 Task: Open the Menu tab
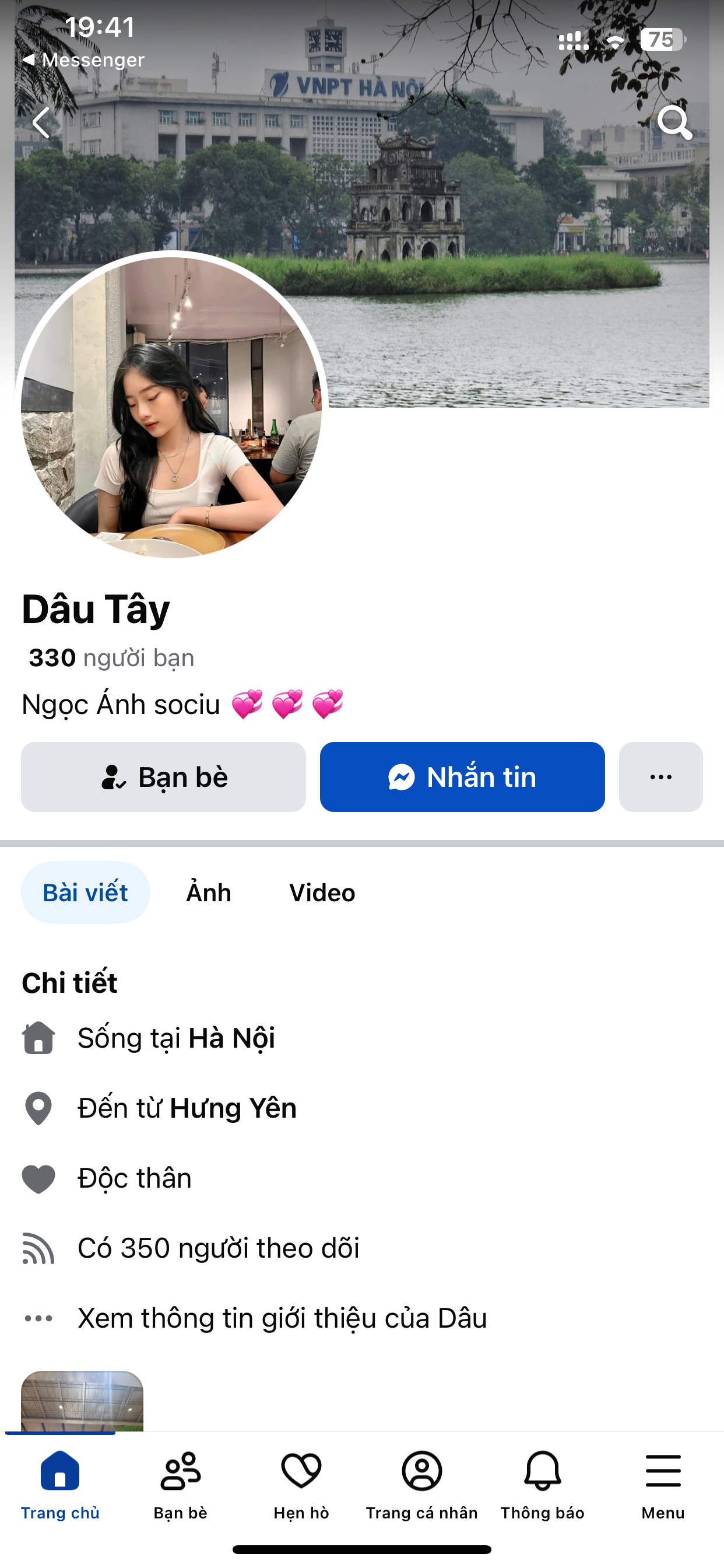point(663,1483)
